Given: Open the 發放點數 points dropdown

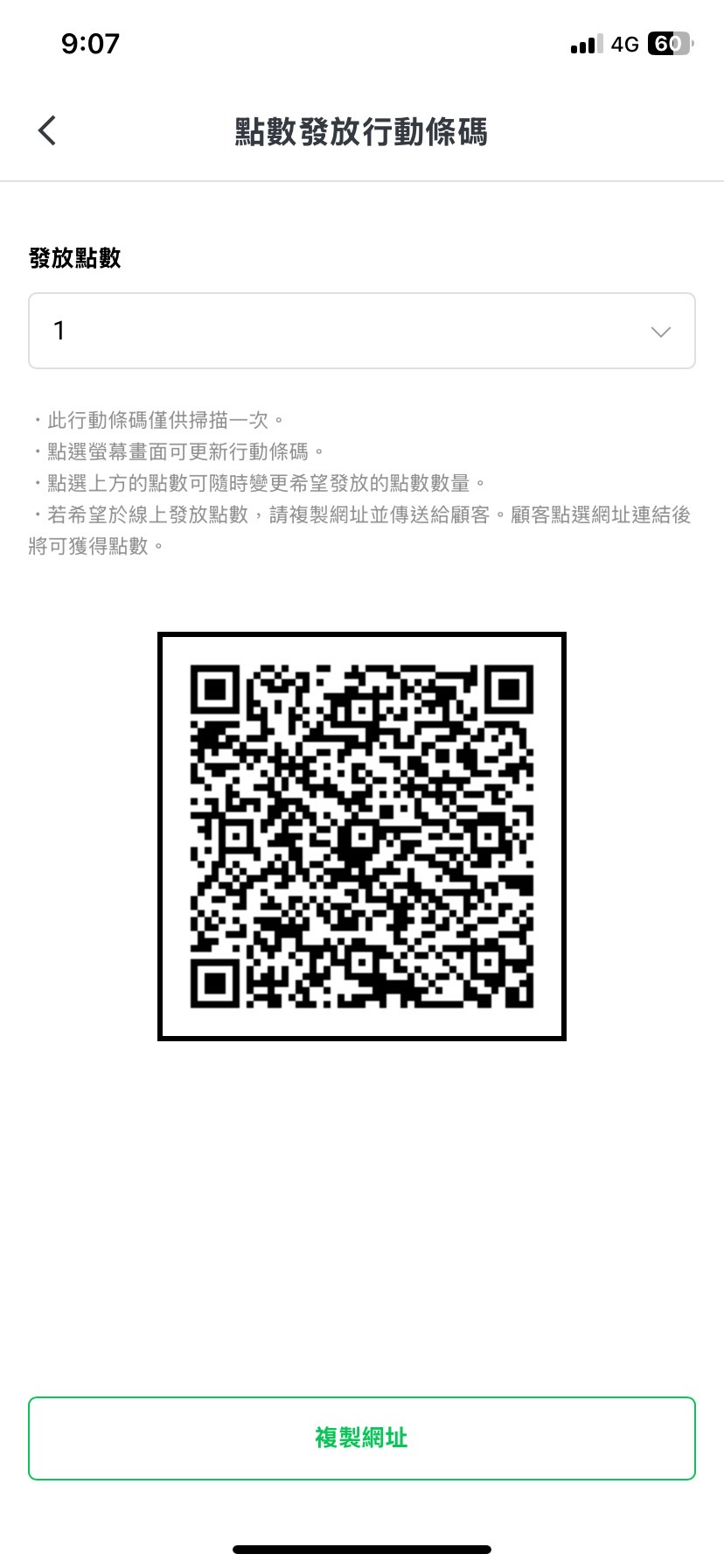Looking at the screenshot, I should (x=361, y=331).
